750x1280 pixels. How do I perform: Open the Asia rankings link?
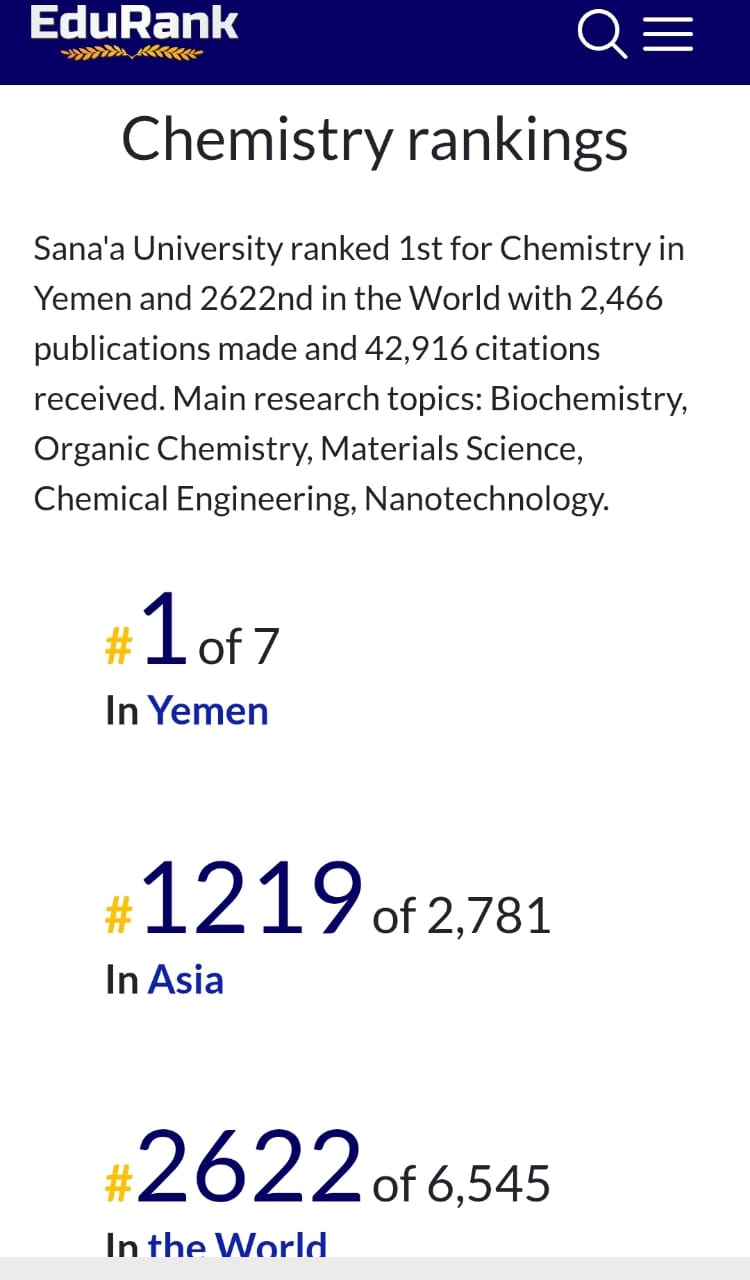[x=186, y=979]
